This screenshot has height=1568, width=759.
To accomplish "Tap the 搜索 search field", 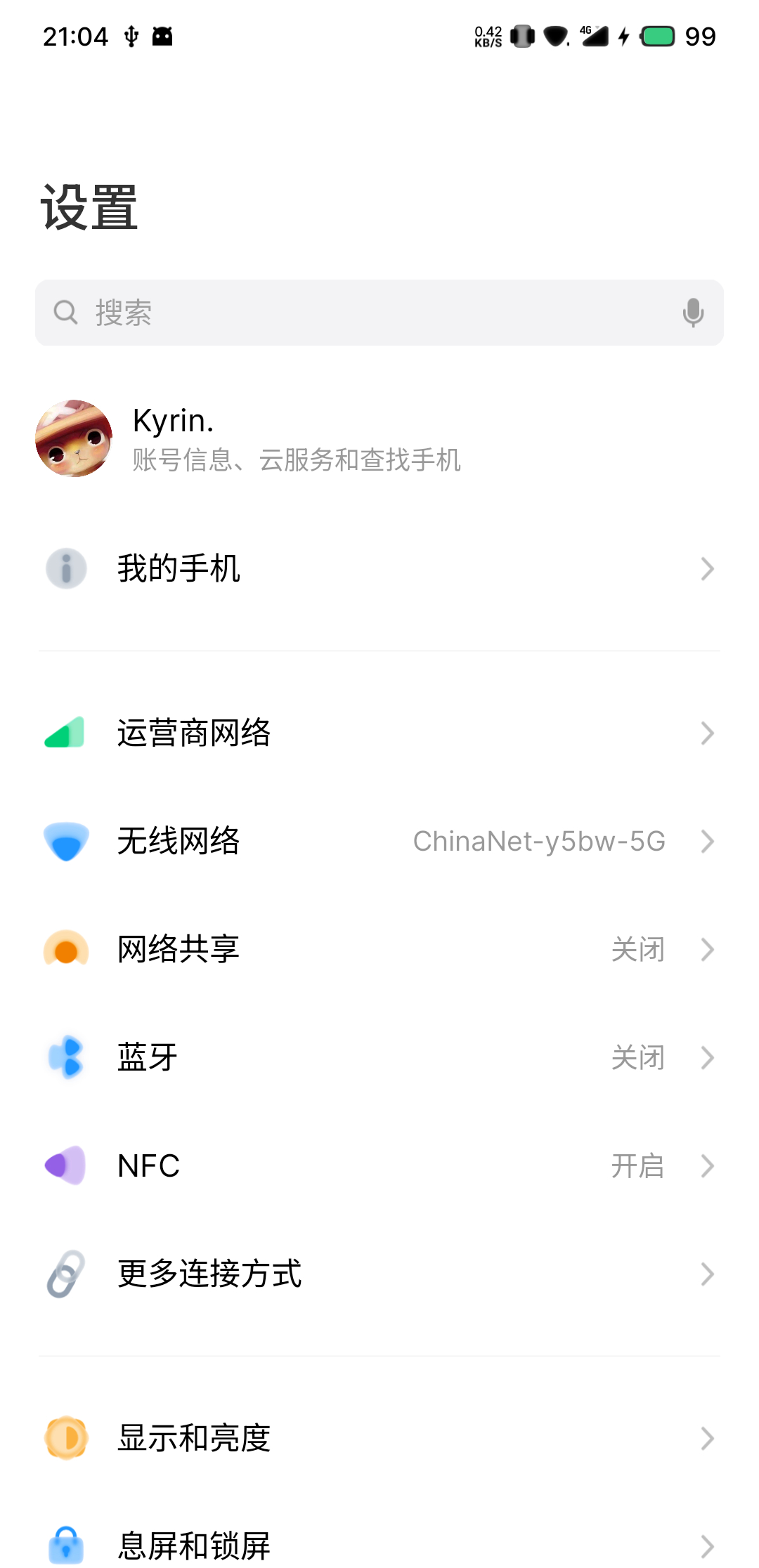I will click(x=351, y=313).
